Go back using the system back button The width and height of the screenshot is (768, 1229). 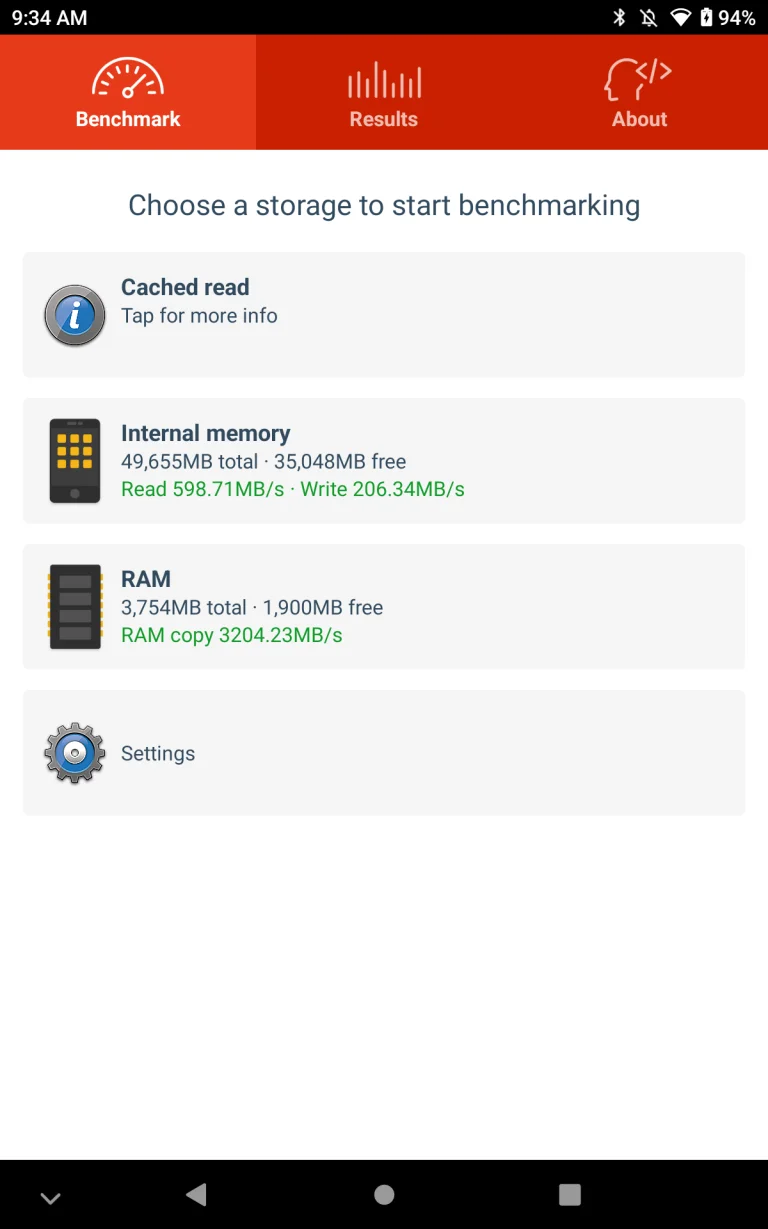point(196,1194)
